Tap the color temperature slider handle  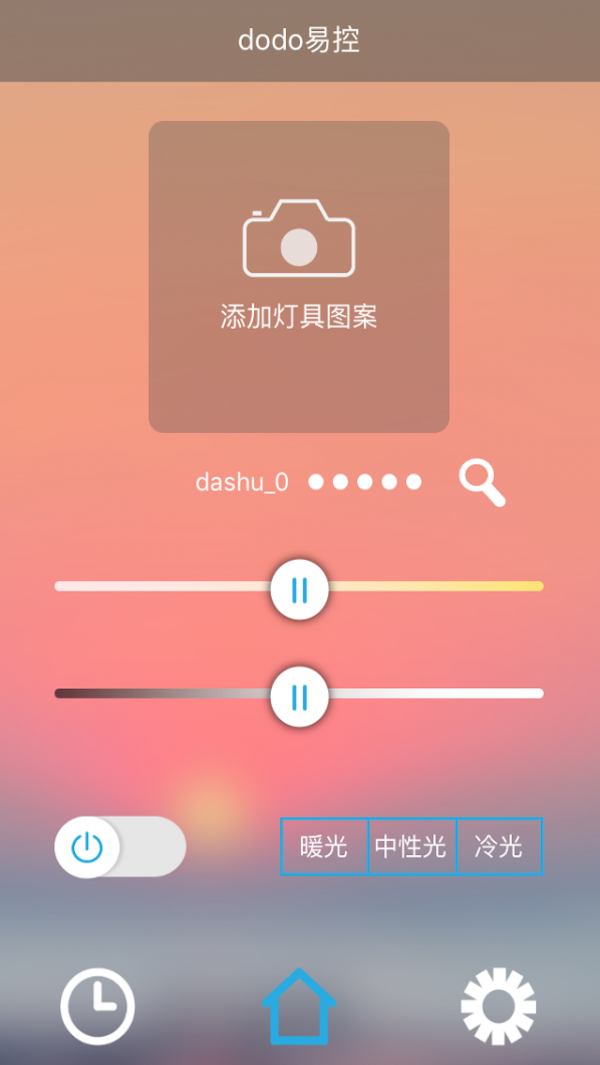pyautogui.click(x=299, y=590)
